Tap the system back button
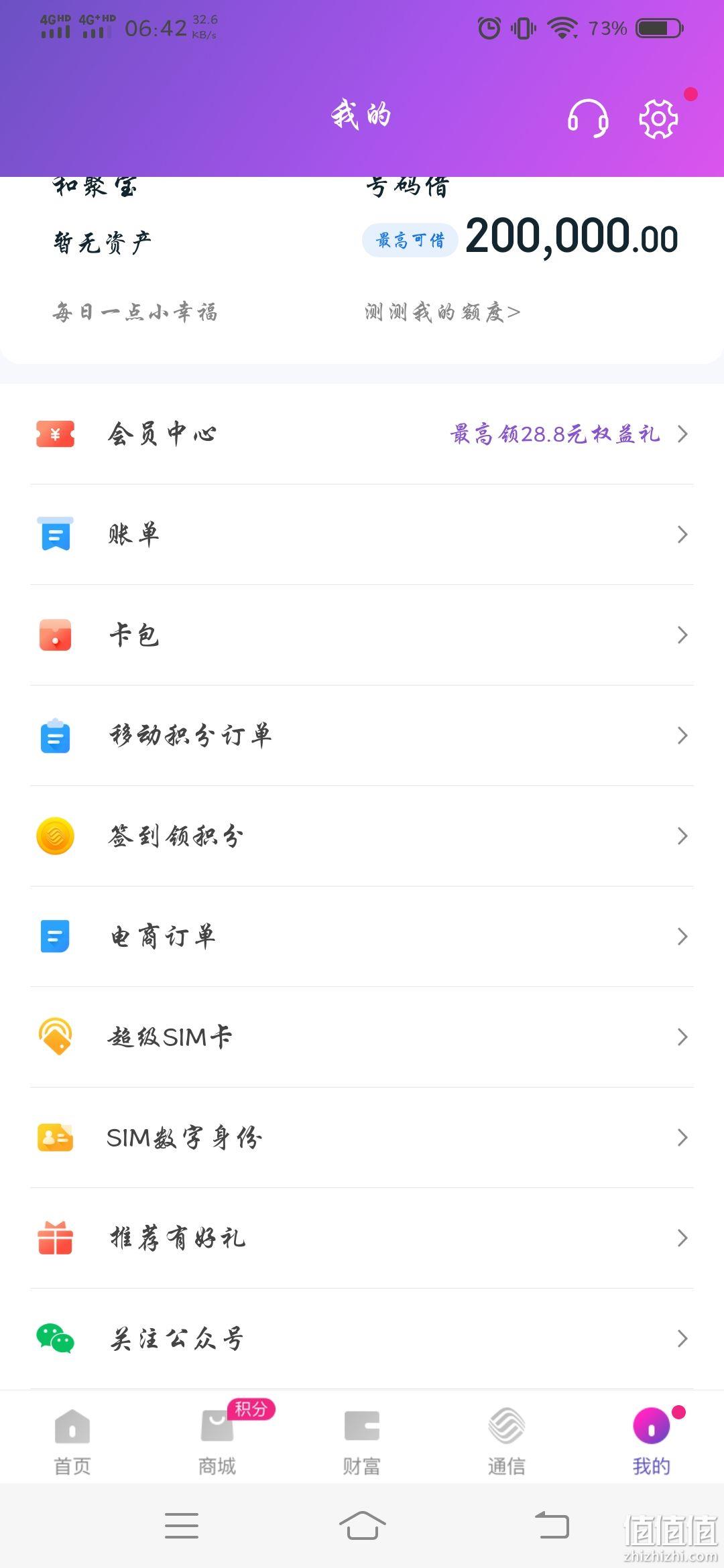This screenshot has width=724, height=1568. pyautogui.click(x=552, y=1526)
